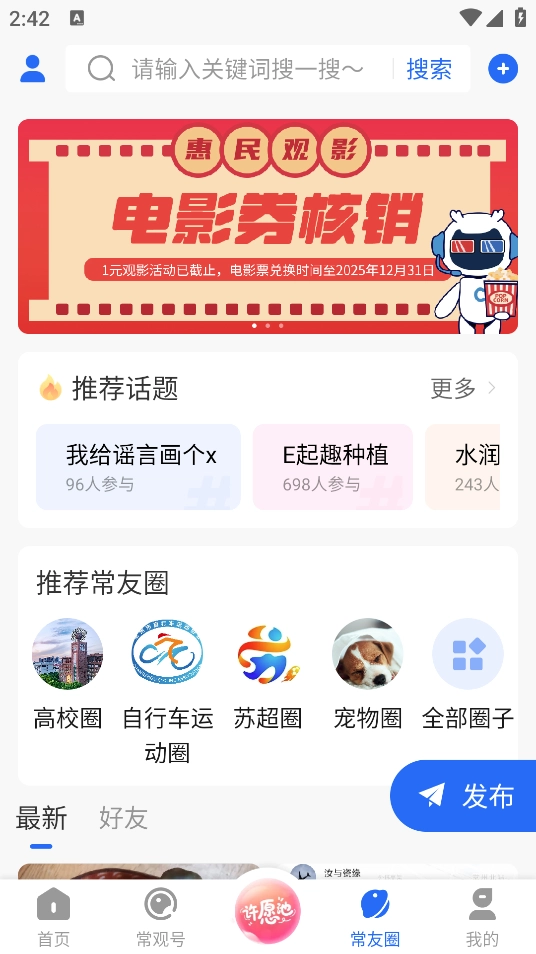The image size is (536, 954).
Task: Tap the keyword search input field
Action: 231,69
